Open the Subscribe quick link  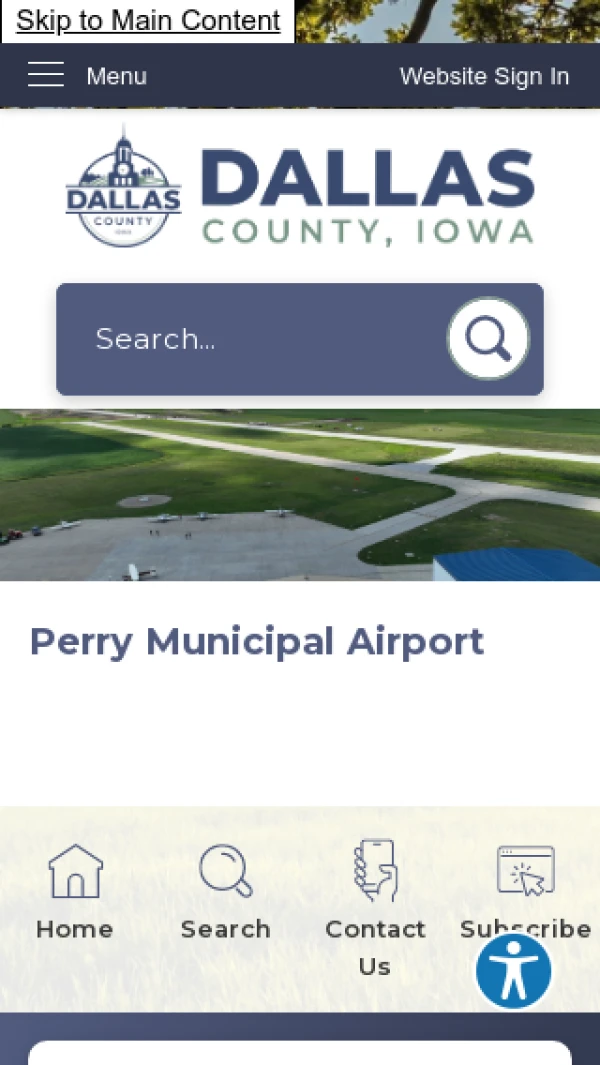(525, 880)
